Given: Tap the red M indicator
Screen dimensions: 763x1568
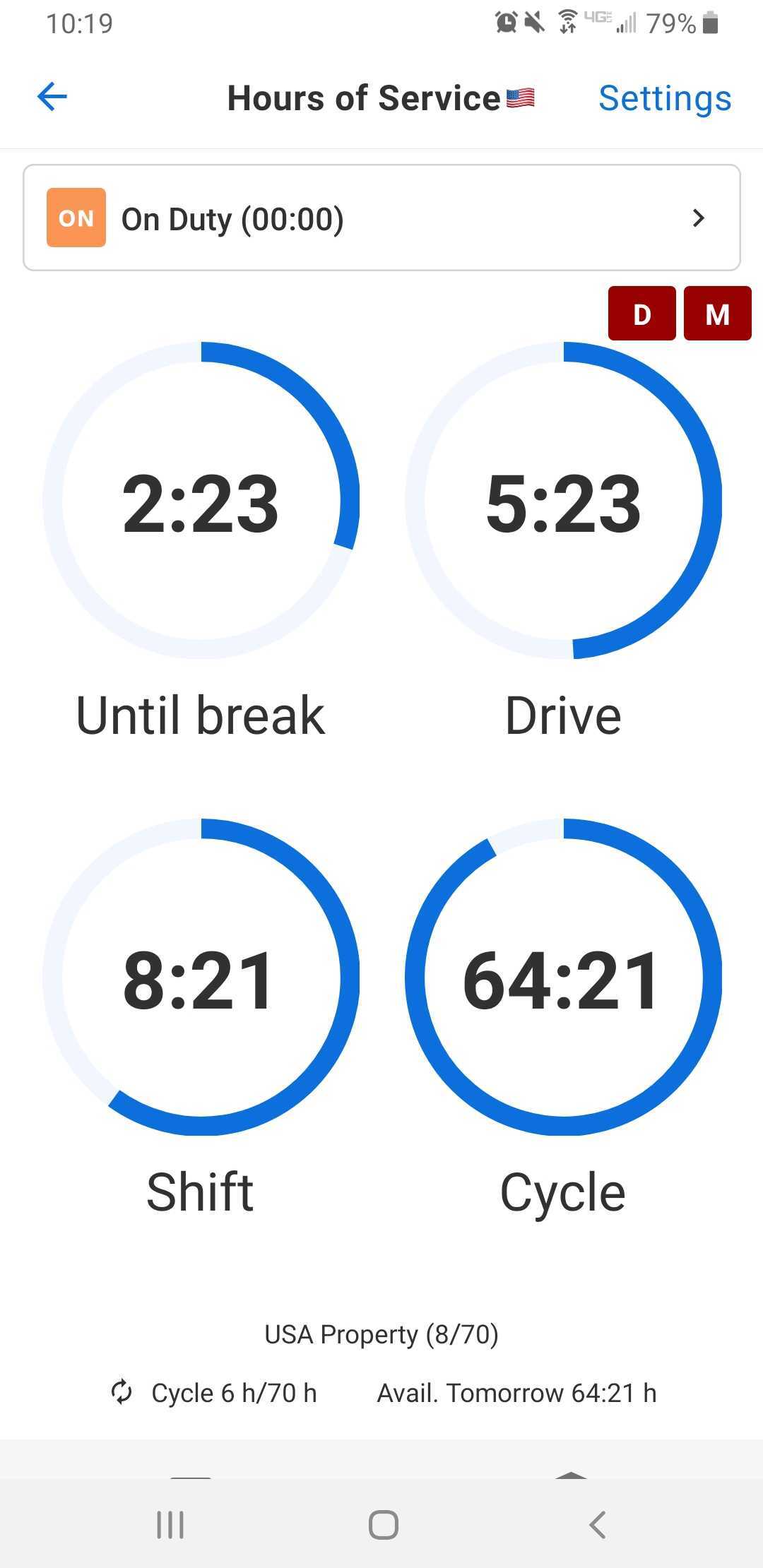Looking at the screenshot, I should (717, 314).
